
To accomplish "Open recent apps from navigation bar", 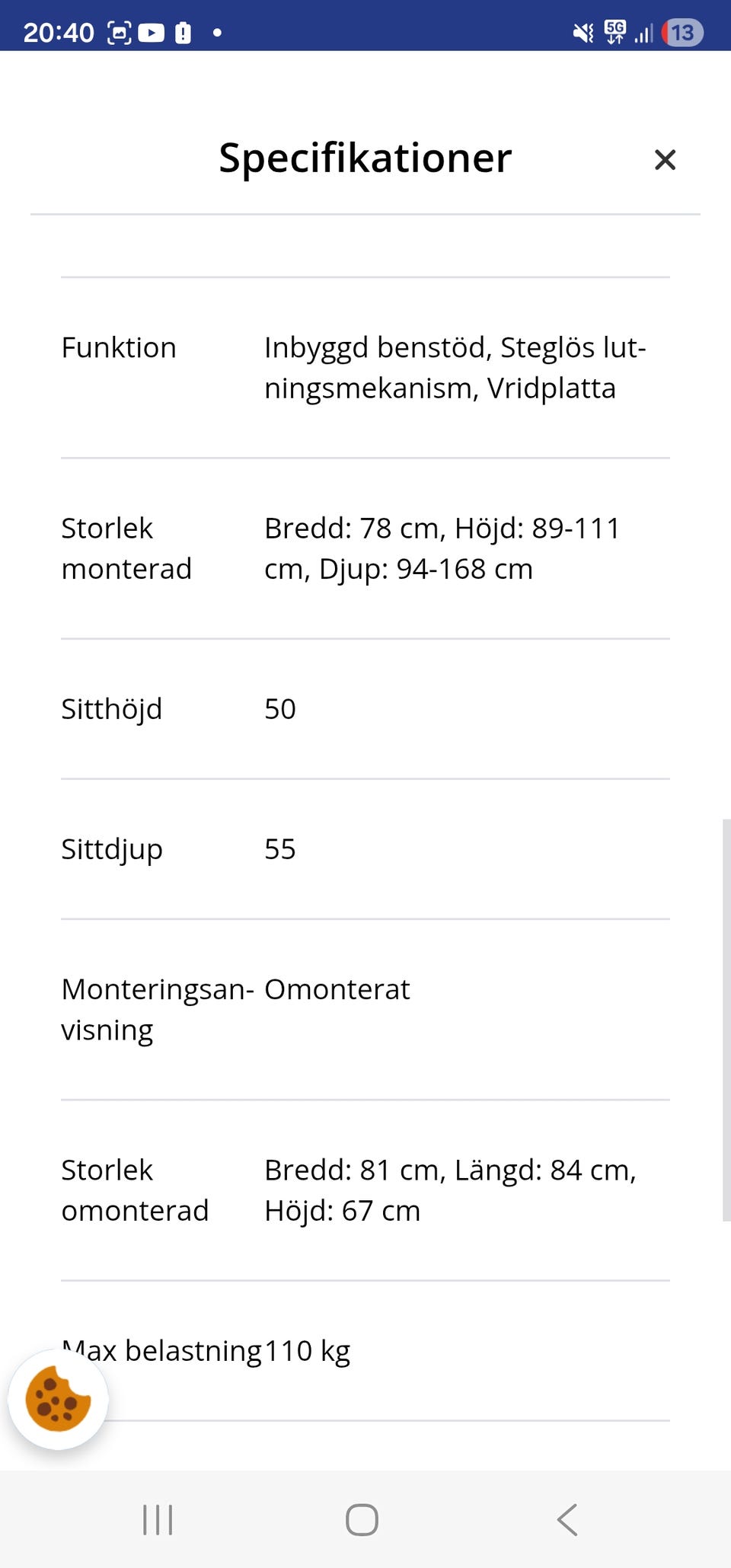I will coord(158,1519).
